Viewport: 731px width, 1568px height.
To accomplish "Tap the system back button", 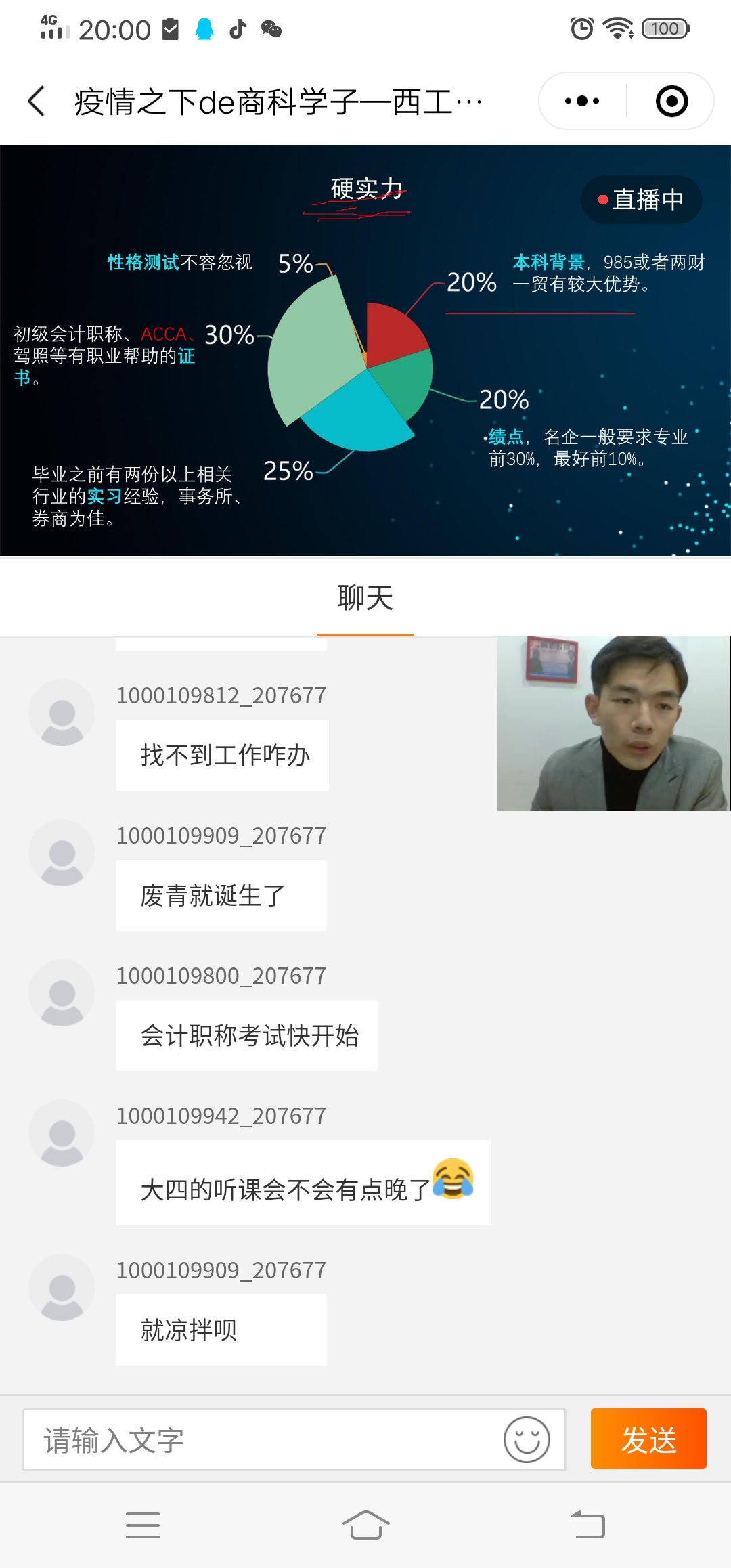I will click(588, 1525).
